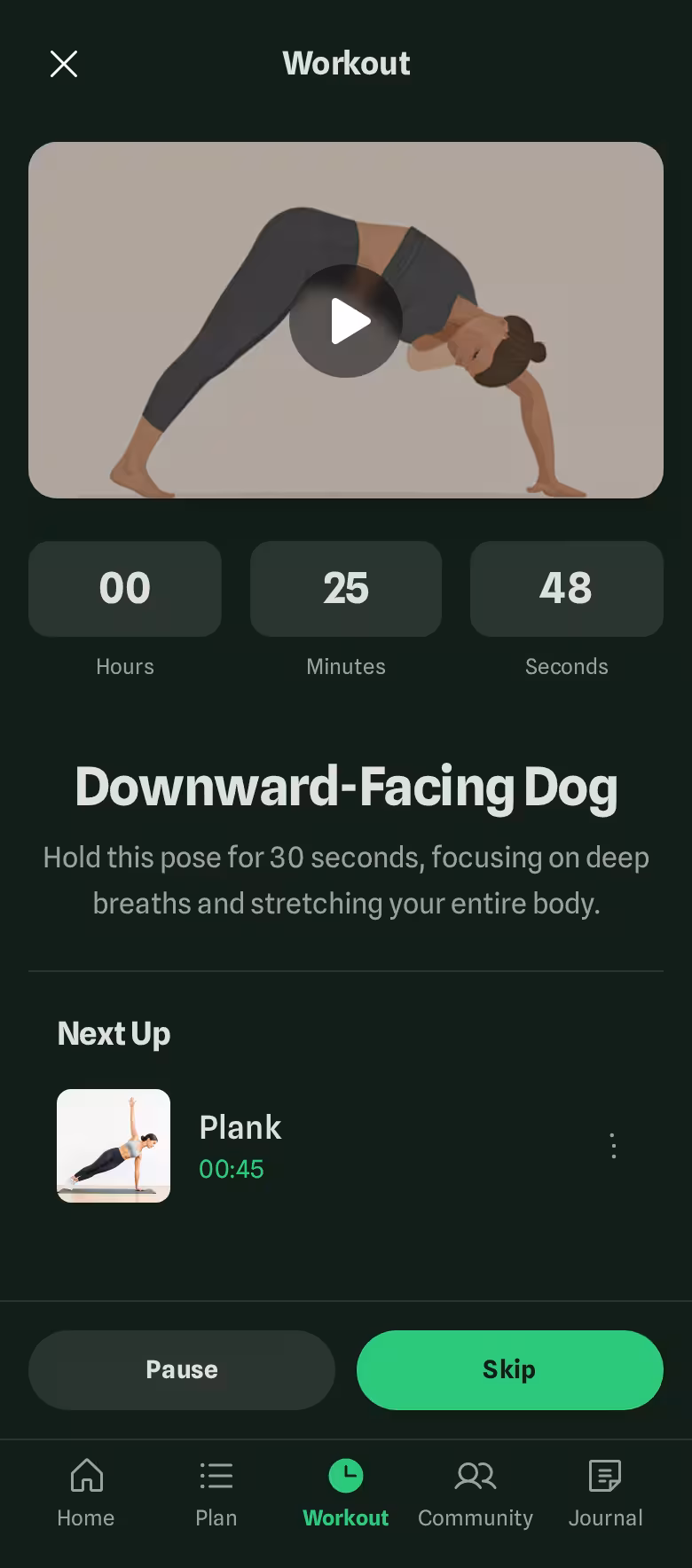Skip to the next exercise
Image resolution: width=692 pixels, height=1568 pixels.
pyautogui.click(x=509, y=1369)
